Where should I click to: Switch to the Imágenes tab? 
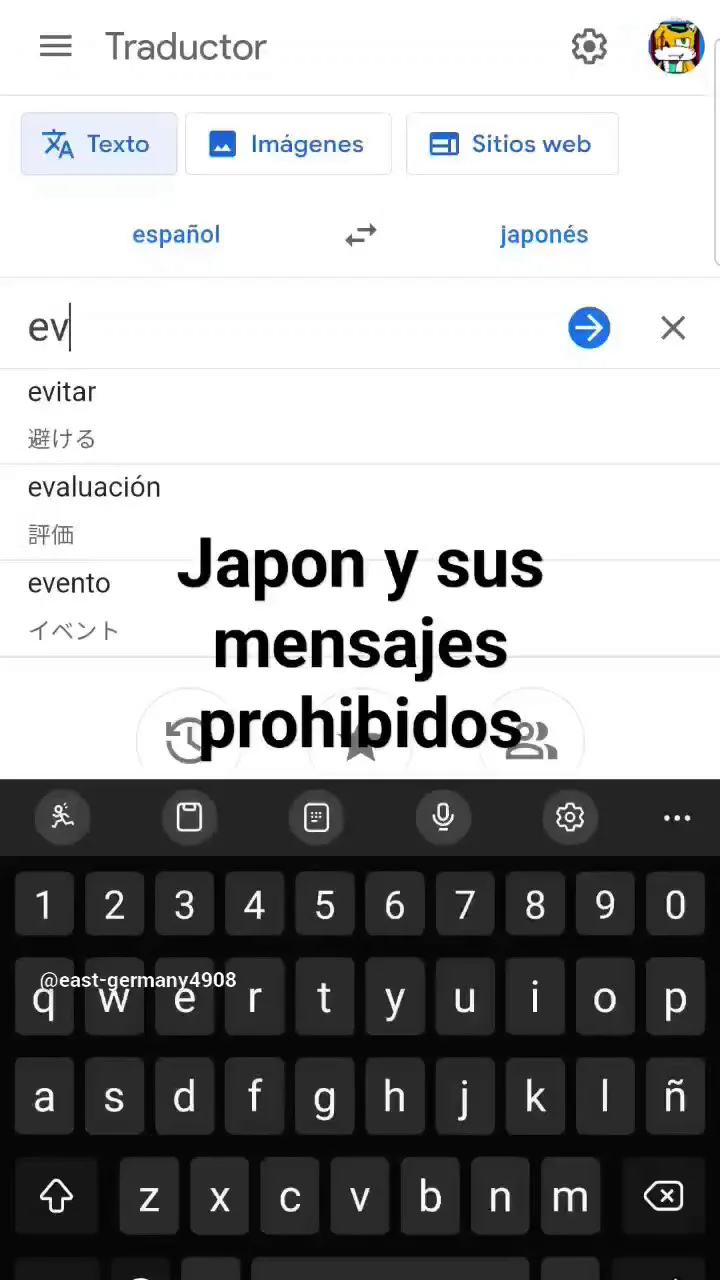tap(287, 144)
